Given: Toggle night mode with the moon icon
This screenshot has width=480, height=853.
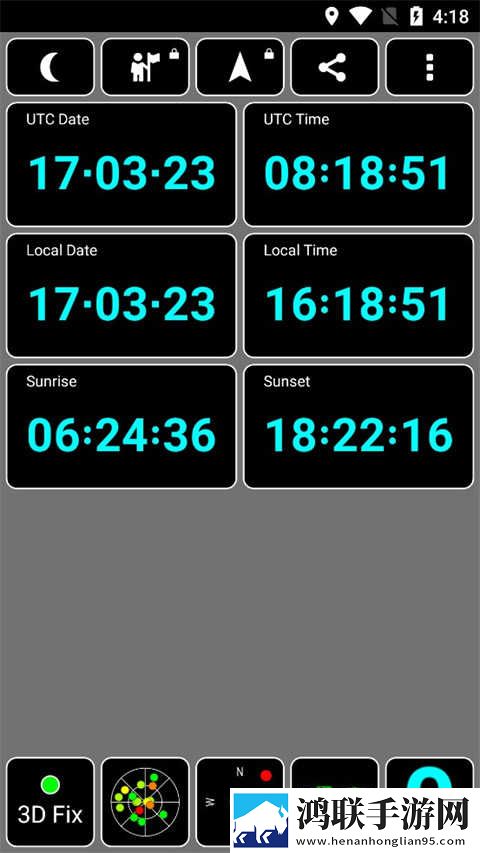Looking at the screenshot, I should point(50,67).
